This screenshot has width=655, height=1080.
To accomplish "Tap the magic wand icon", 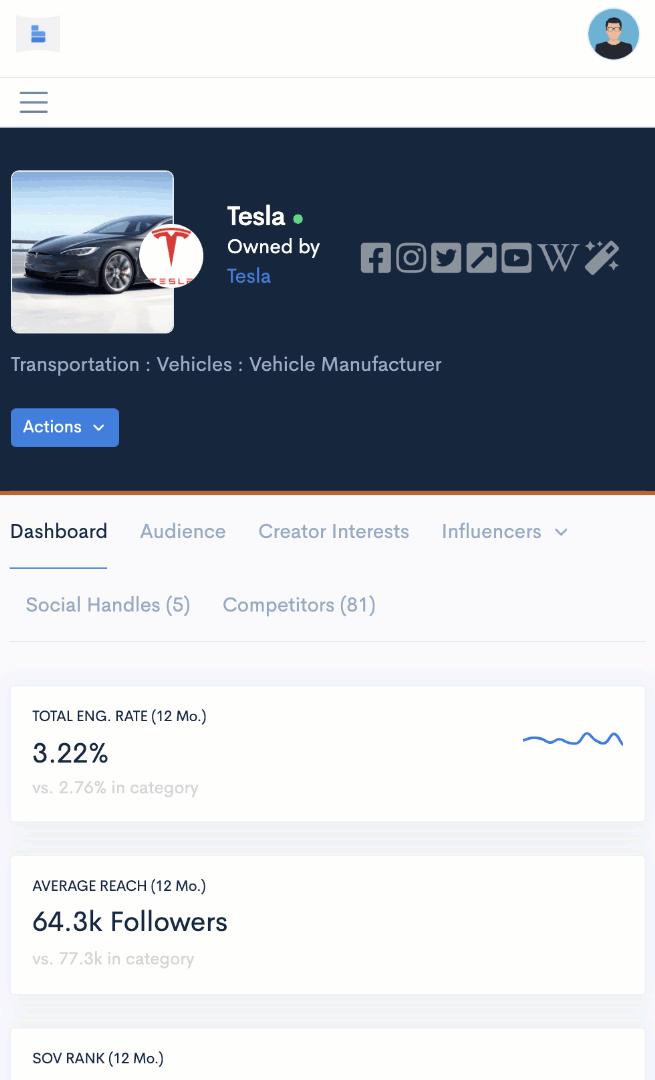I will (602, 258).
